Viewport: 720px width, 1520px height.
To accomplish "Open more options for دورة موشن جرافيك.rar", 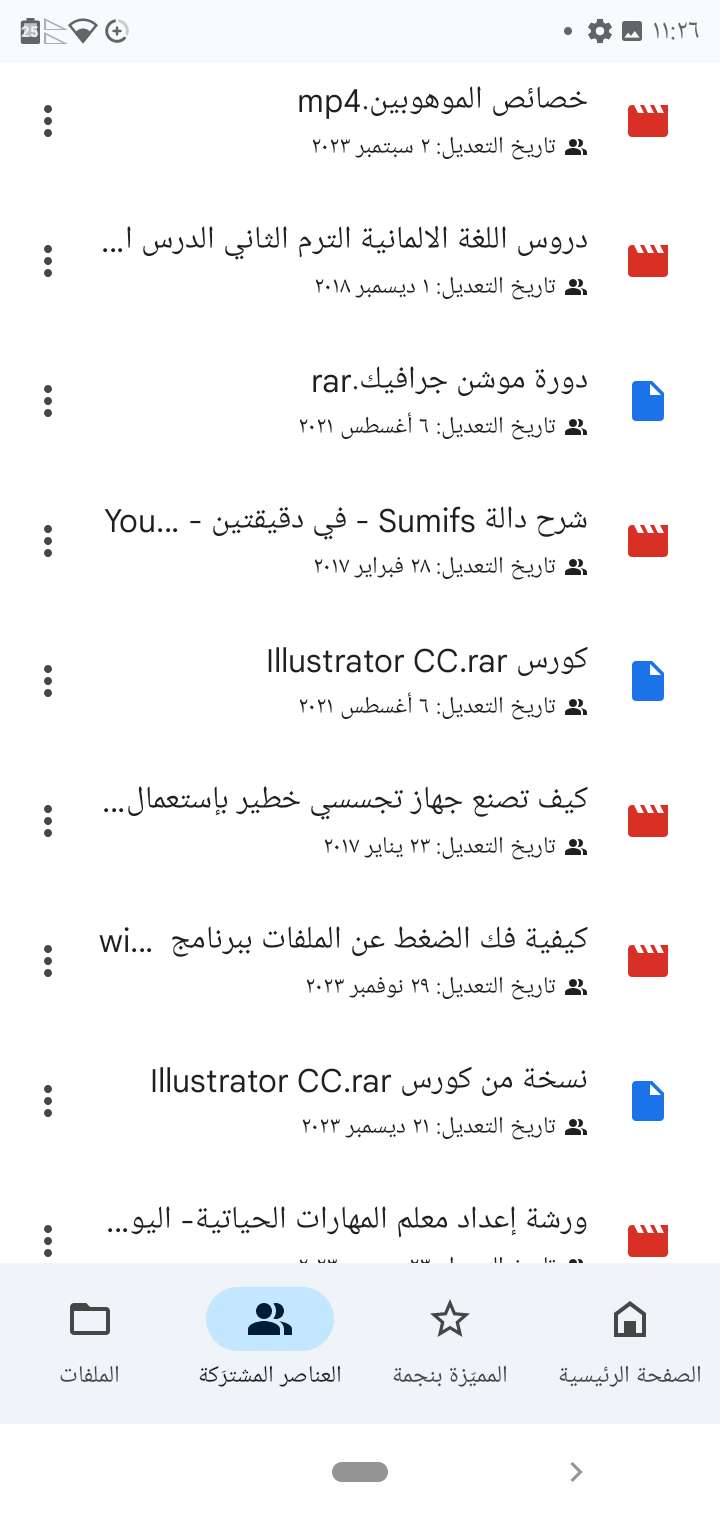I will click(x=48, y=401).
